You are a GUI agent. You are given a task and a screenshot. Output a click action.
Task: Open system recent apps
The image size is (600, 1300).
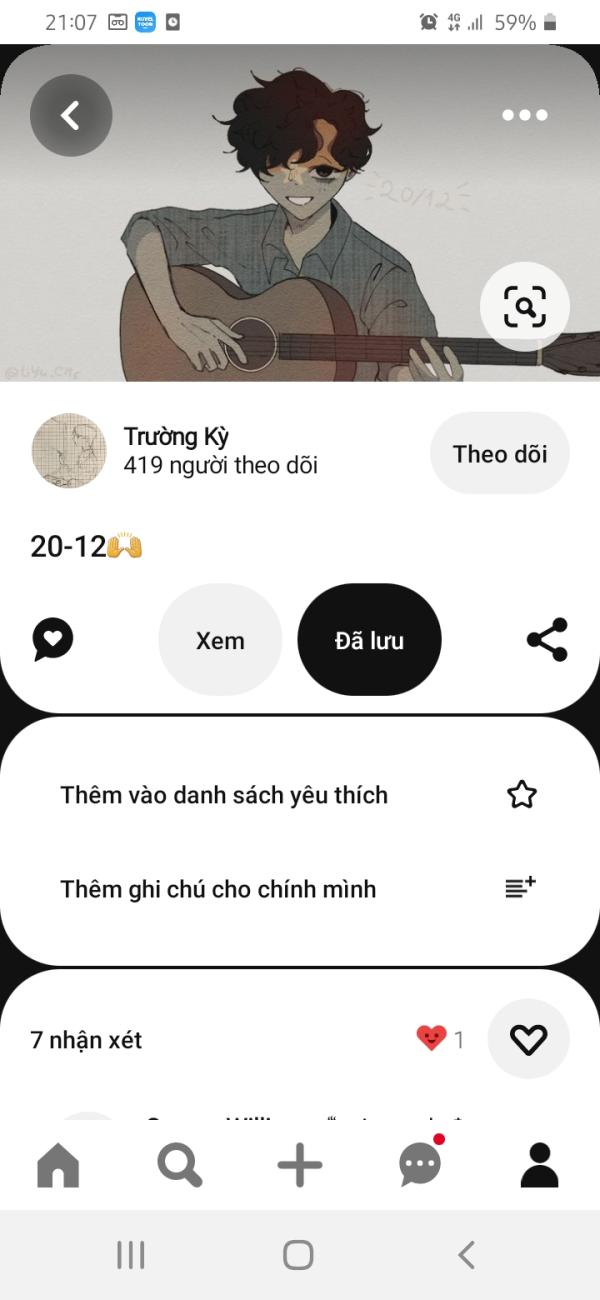pos(131,1255)
